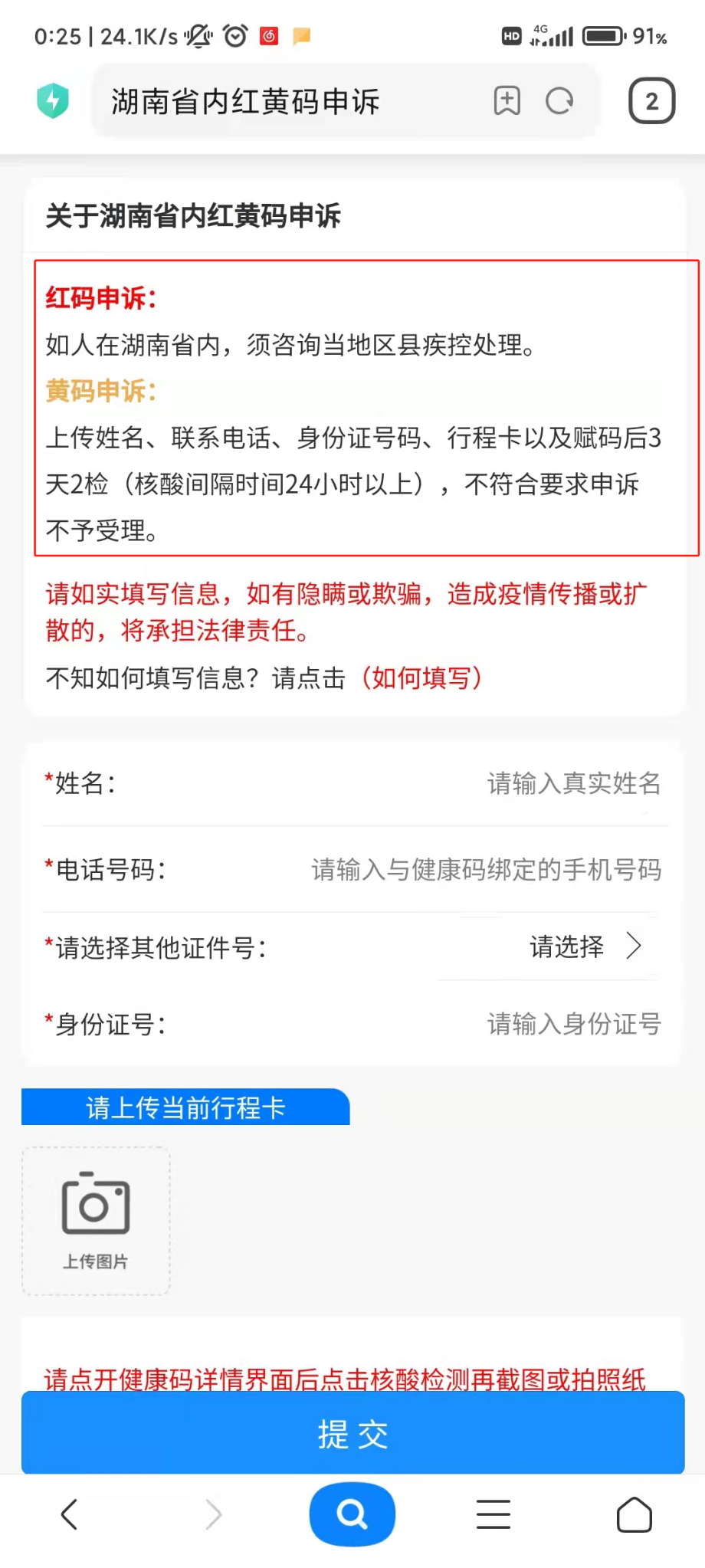Go to the browser home page

634,1514
